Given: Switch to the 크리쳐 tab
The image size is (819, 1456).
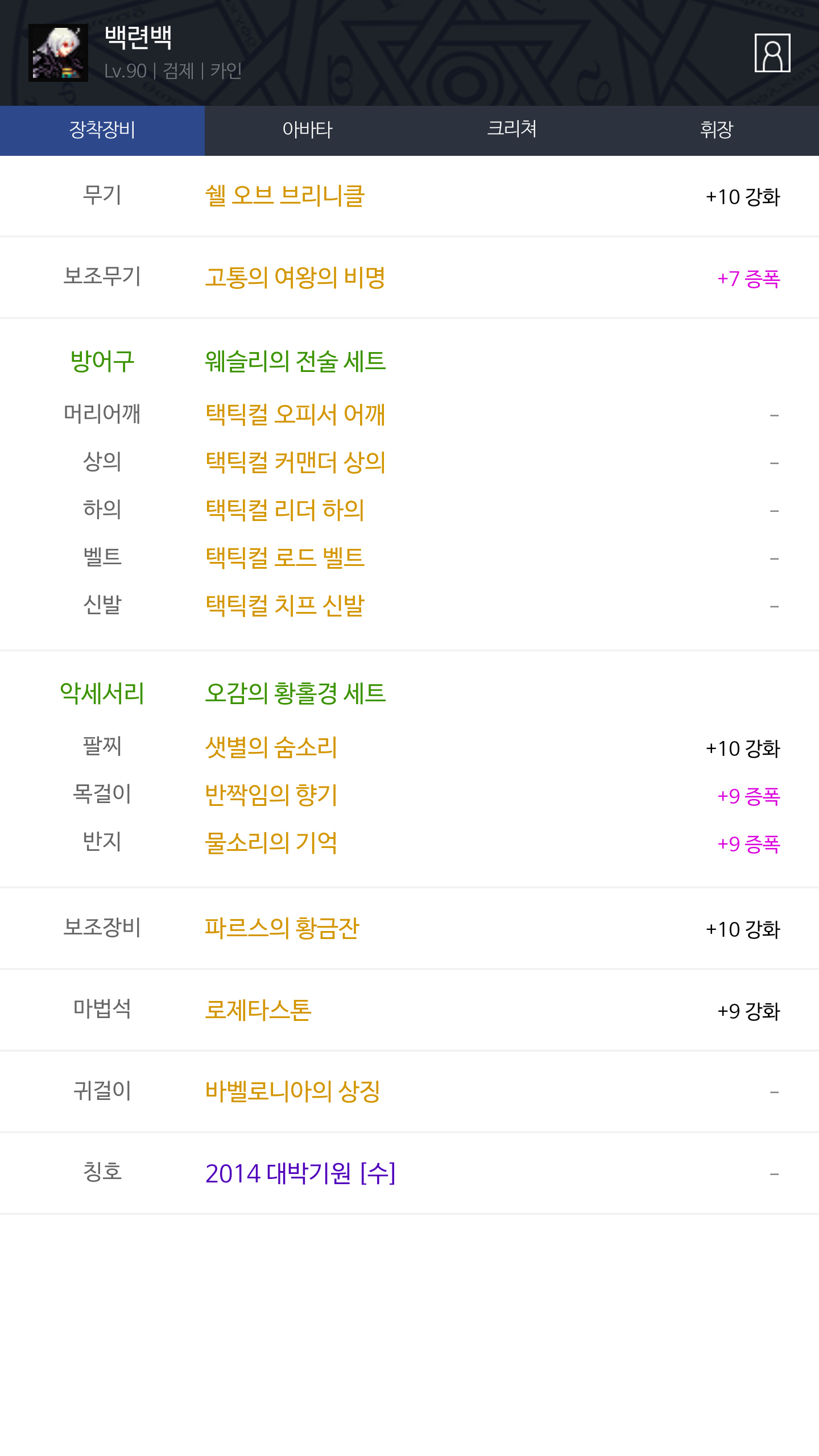Looking at the screenshot, I should pos(512,130).
